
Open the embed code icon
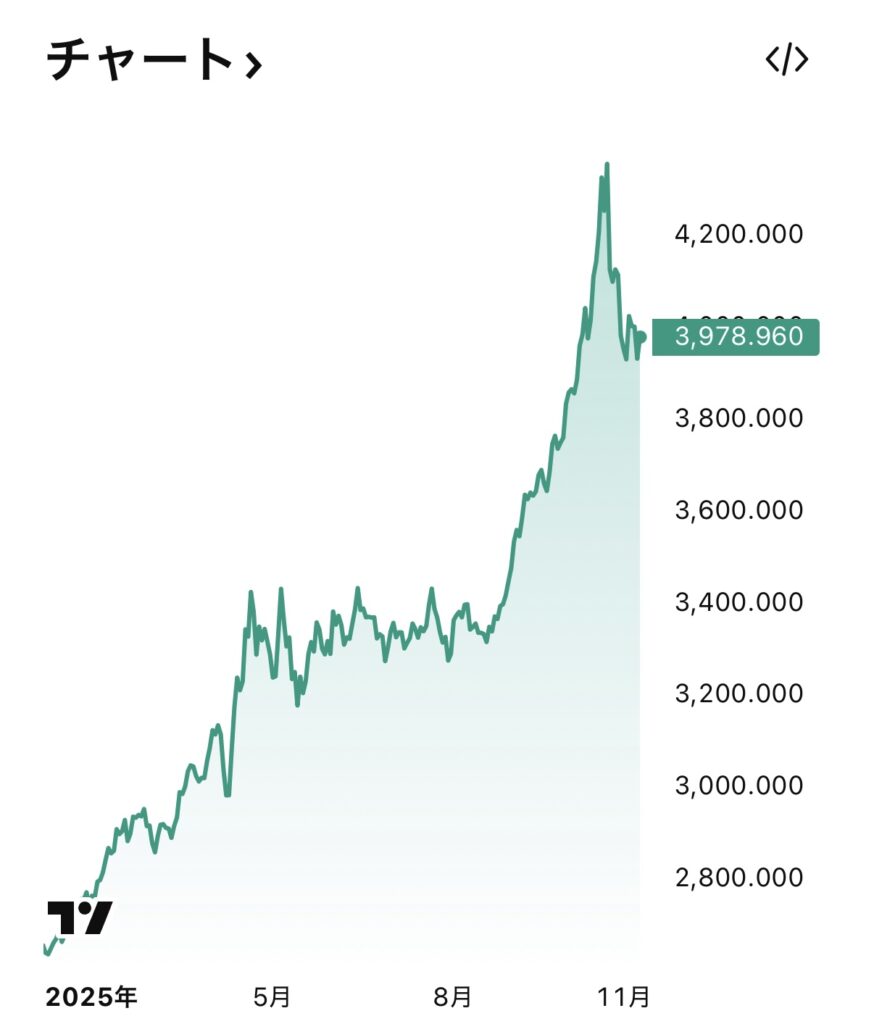click(x=786, y=60)
